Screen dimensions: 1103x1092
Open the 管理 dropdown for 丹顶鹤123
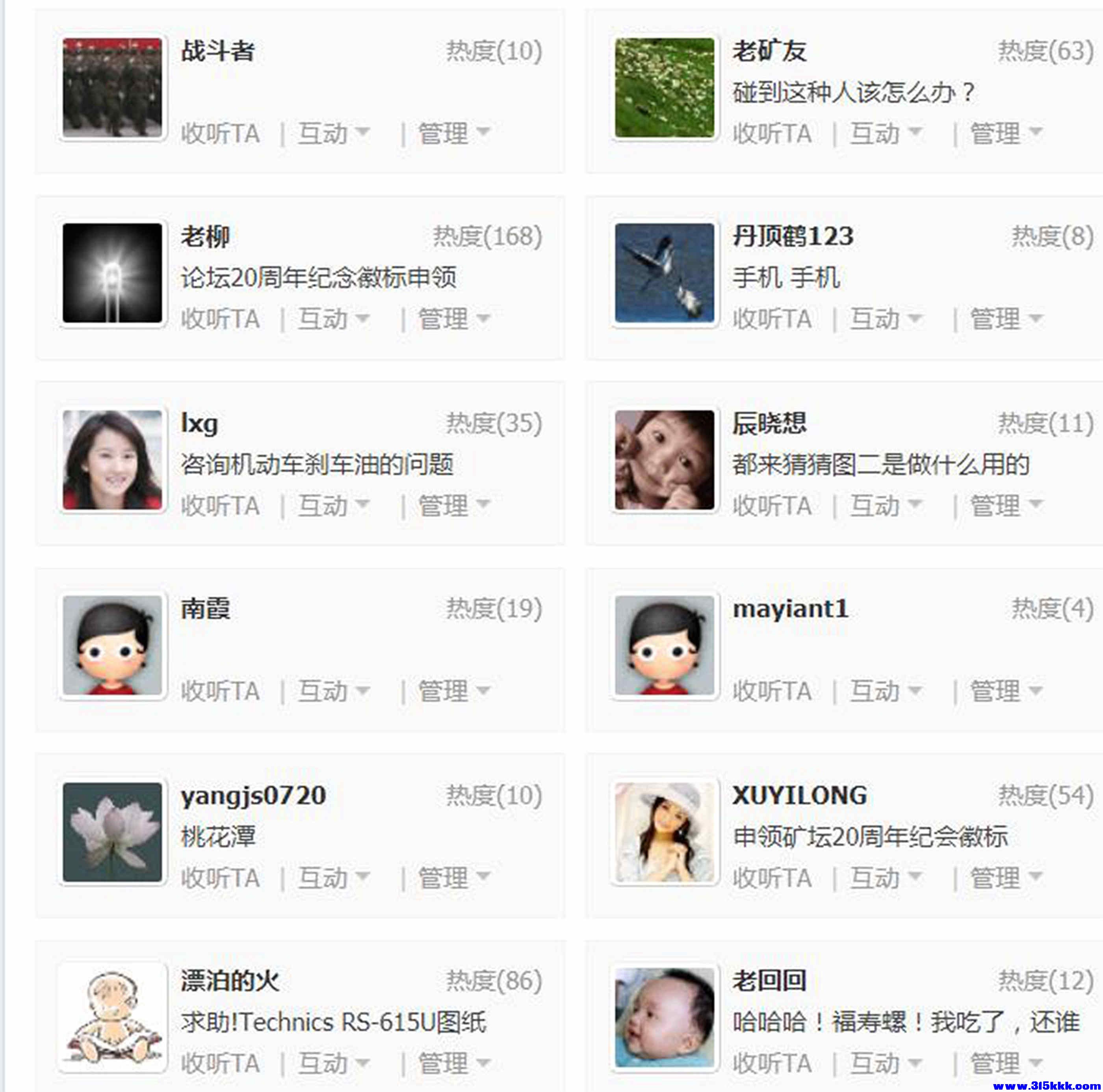1006,319
